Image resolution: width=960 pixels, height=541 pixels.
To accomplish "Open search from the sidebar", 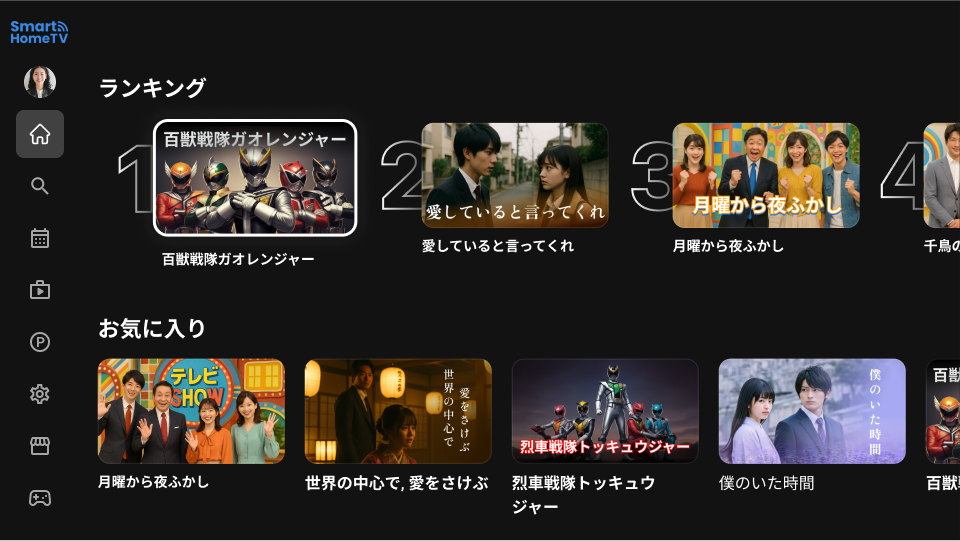I will 40,186.
